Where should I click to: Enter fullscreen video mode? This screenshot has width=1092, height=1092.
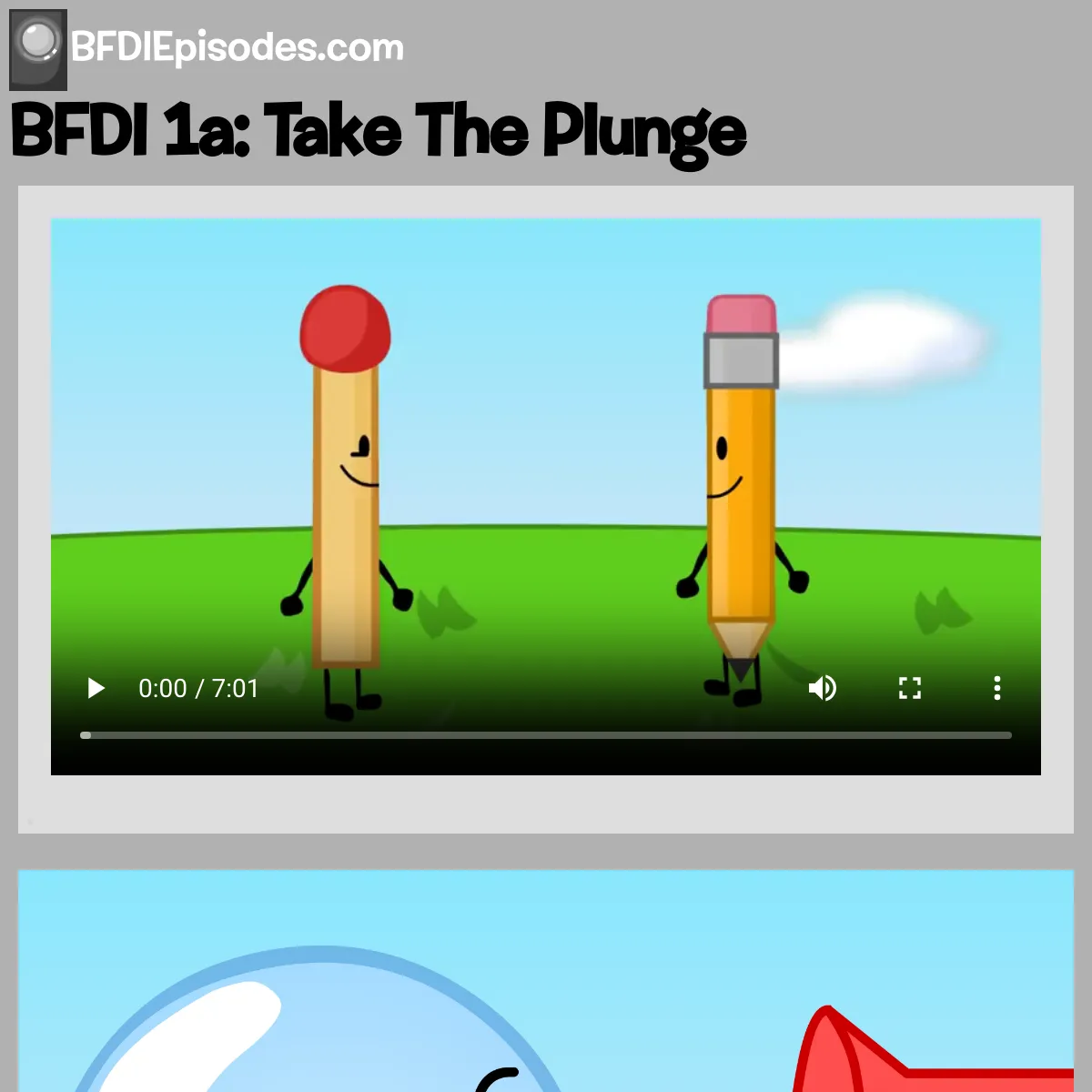point(910,688)
